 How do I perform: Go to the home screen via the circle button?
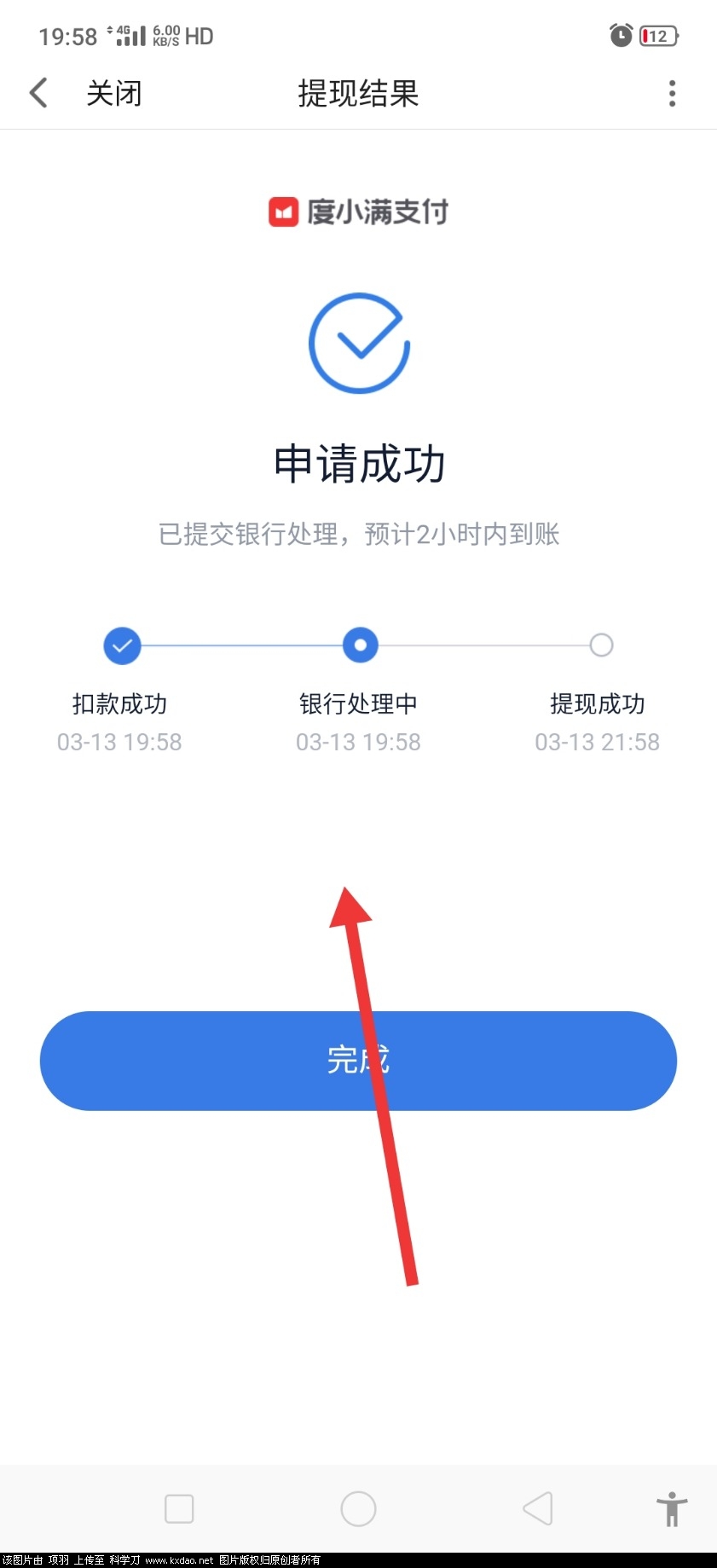pyautogui.click(x=358, y=1508)
